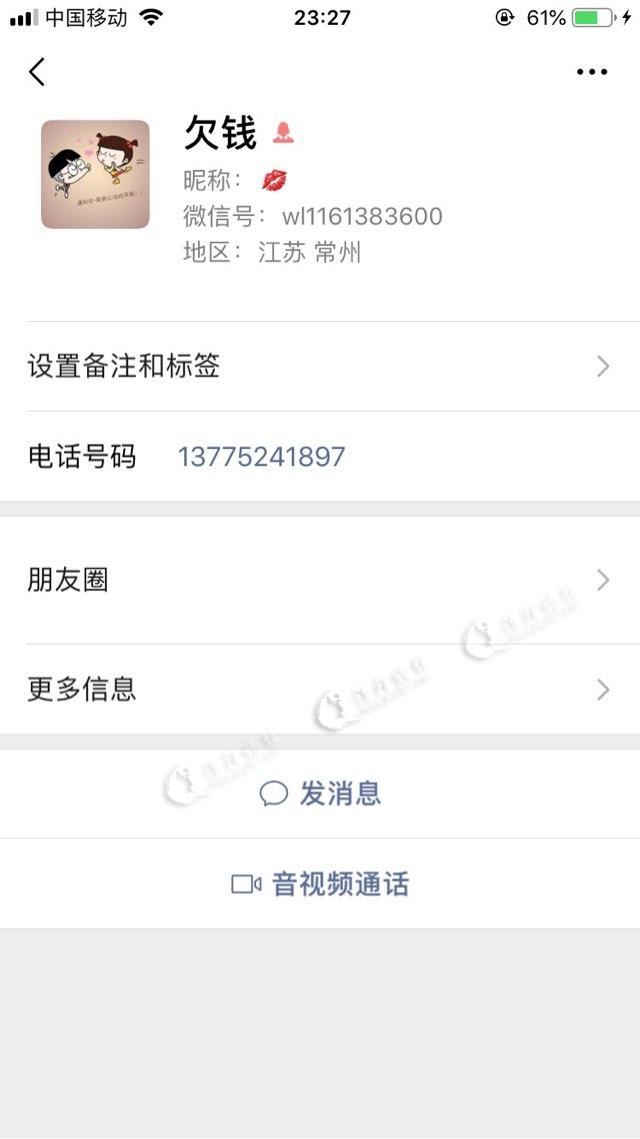The image size is (640, 1139).
Task: Open the contact's 朋友圈
Action: (320, 580)
